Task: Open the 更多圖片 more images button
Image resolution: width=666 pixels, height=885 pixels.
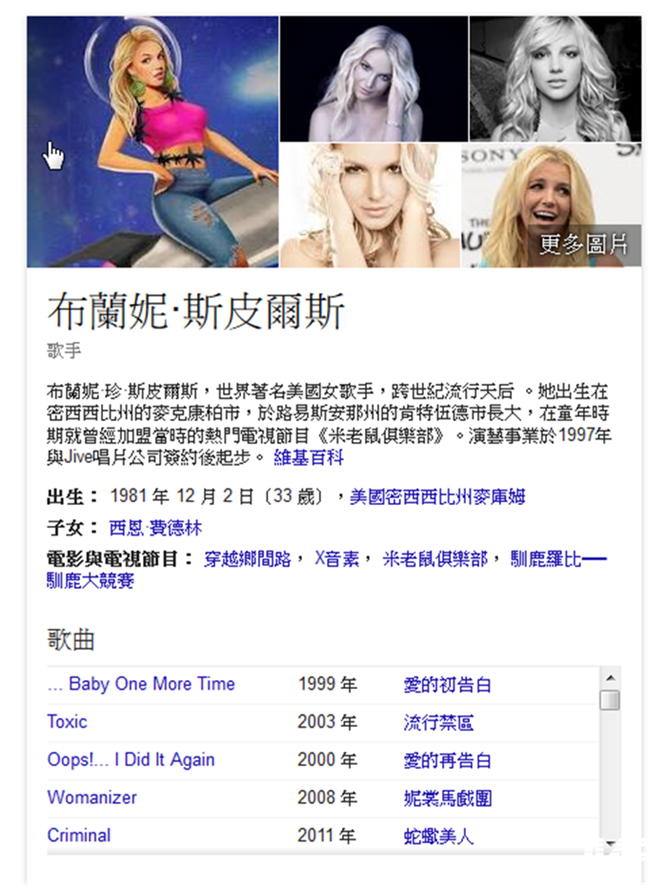Action: pyautogui.click(x=585, y=245)
